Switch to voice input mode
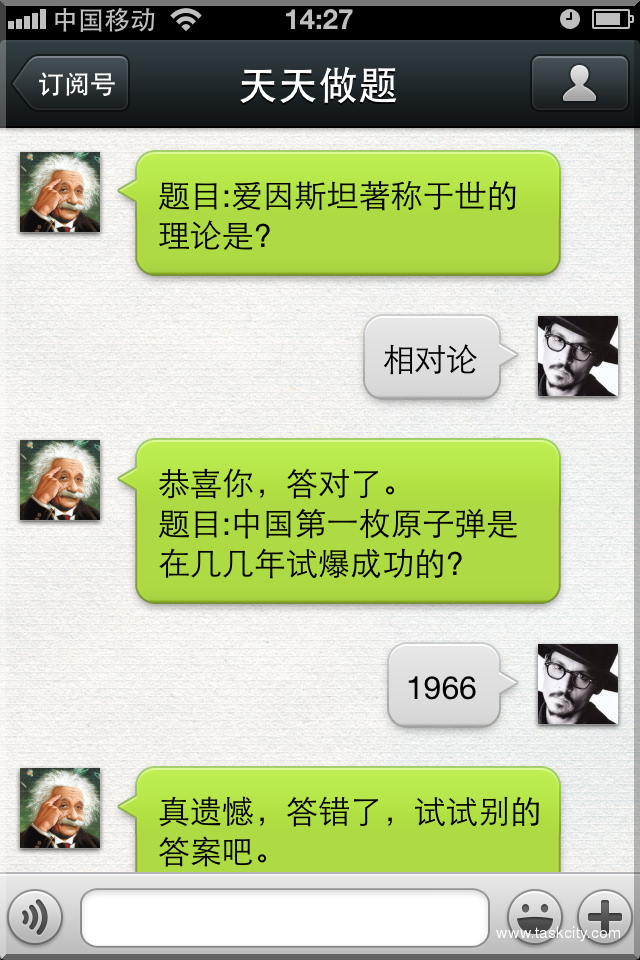The height and width of the screenshot is (960, 640). pyautogui.click(x=36, y=916)
